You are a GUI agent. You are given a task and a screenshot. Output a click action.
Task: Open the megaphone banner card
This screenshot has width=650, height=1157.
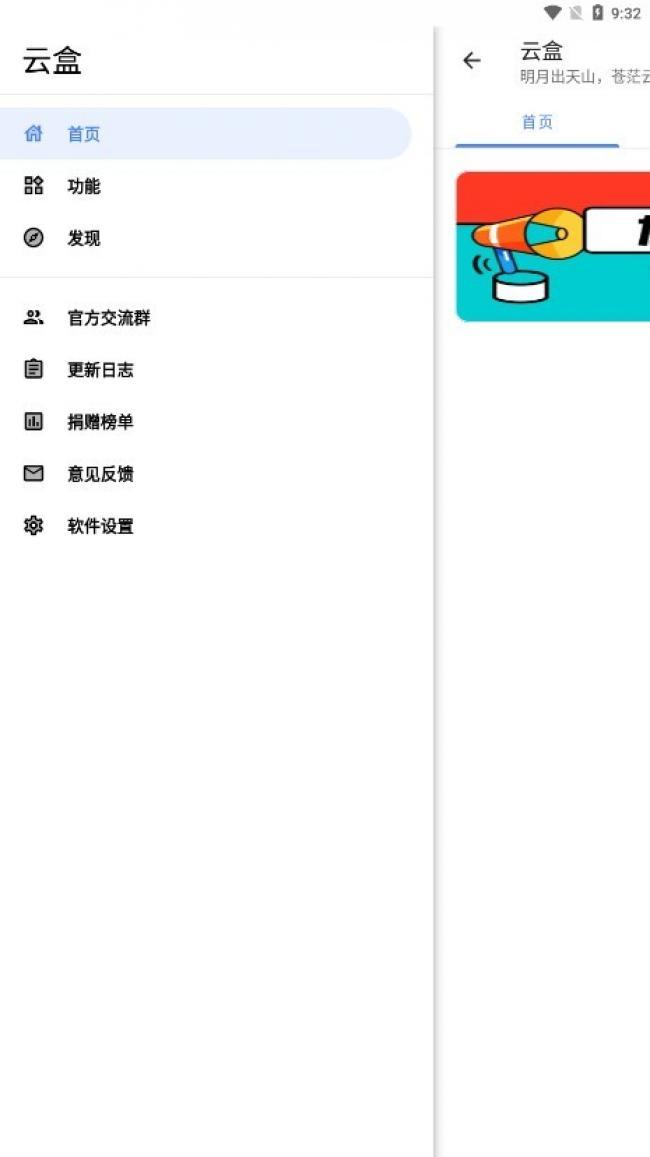(553, 246)
